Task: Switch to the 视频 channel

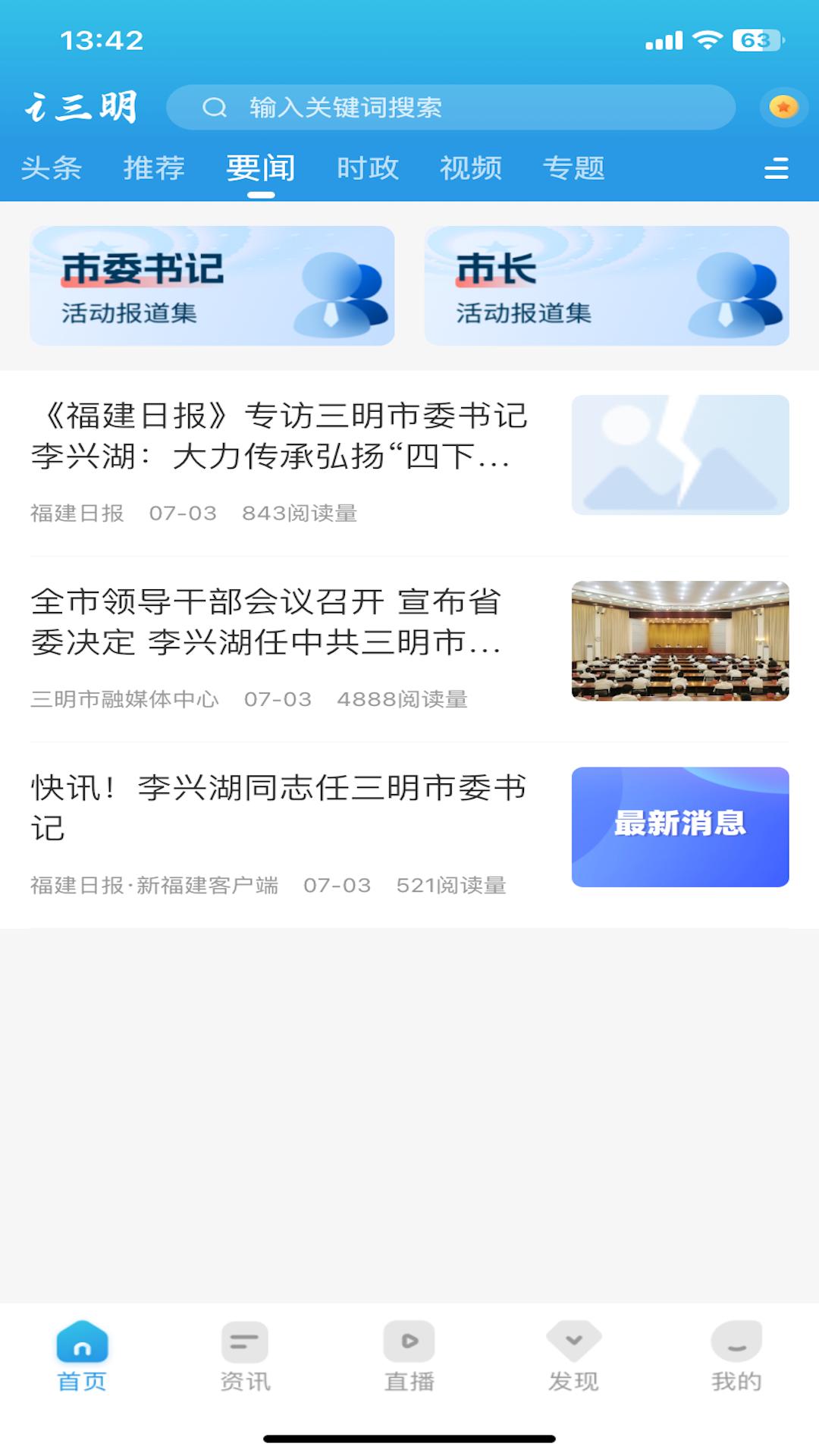Action: pos(470,169)
